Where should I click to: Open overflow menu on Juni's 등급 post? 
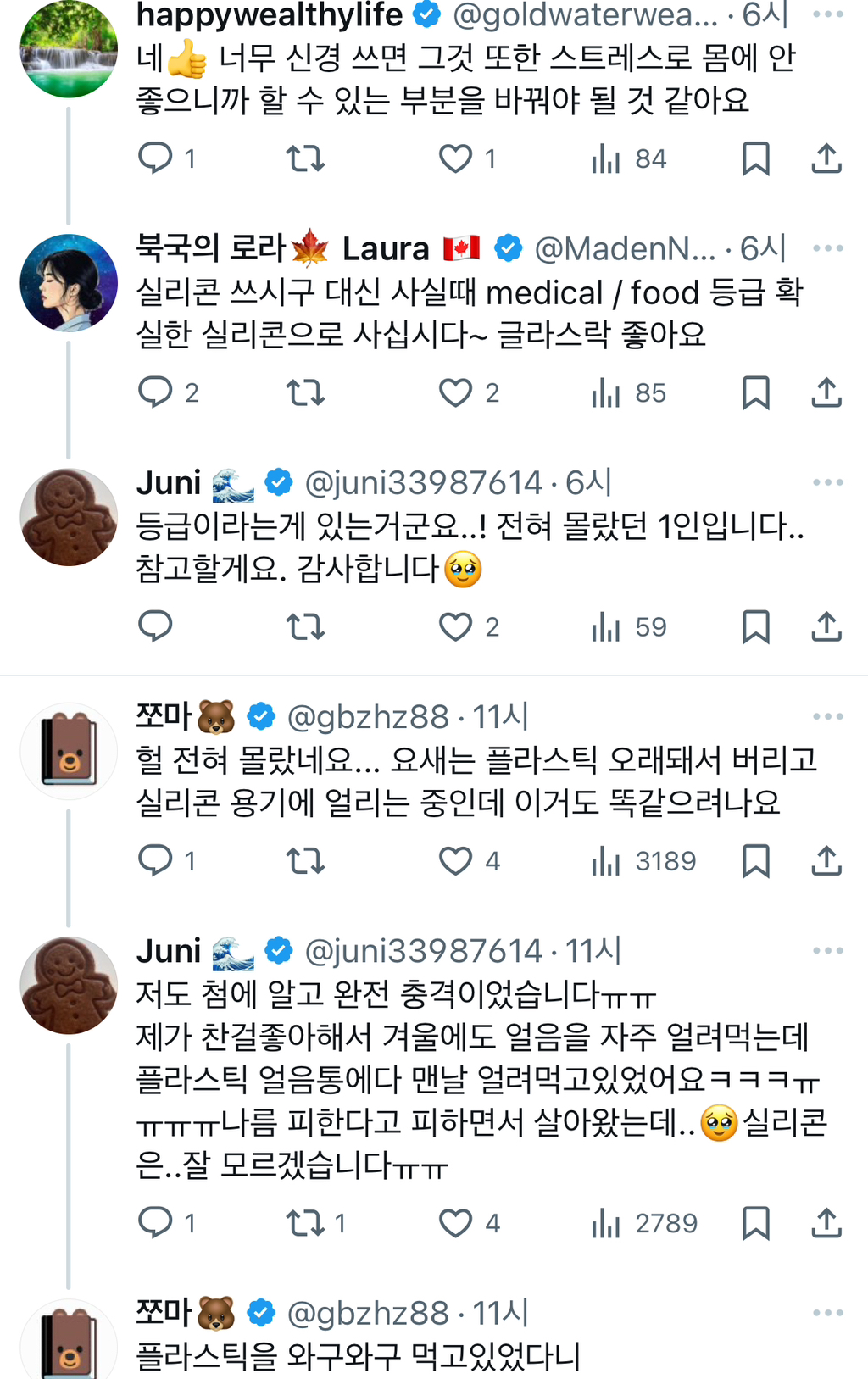827,482
